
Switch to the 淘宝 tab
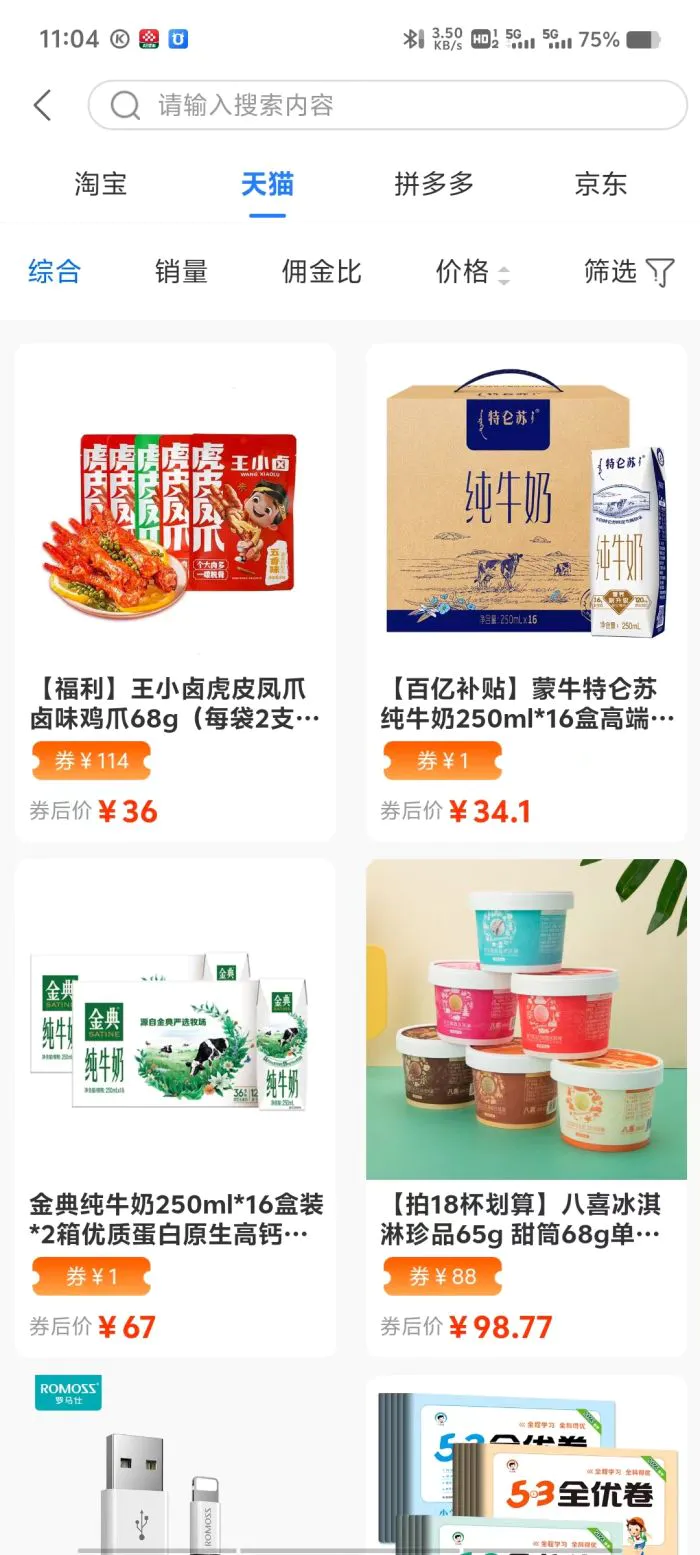(101, 184)
